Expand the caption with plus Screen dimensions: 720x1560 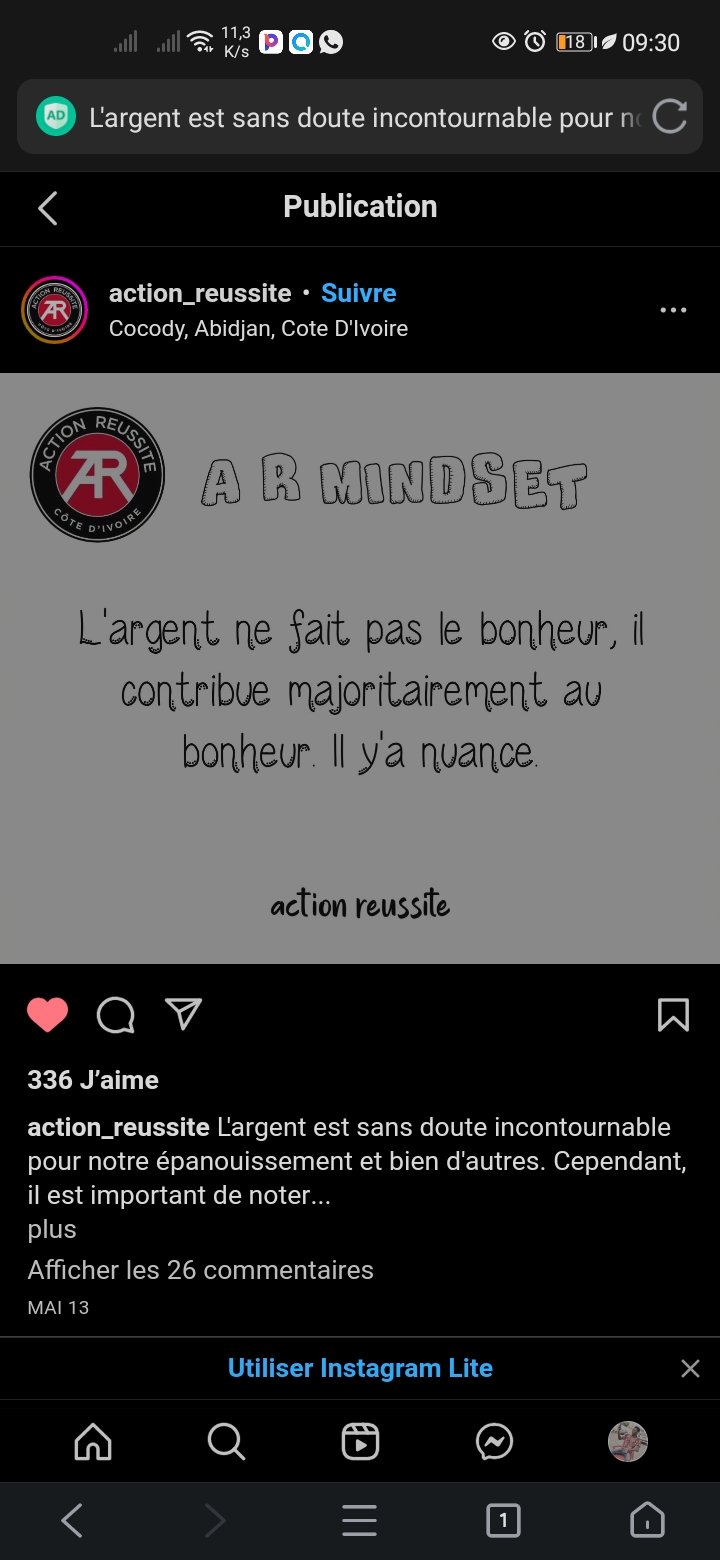(x=52, y=1229)
